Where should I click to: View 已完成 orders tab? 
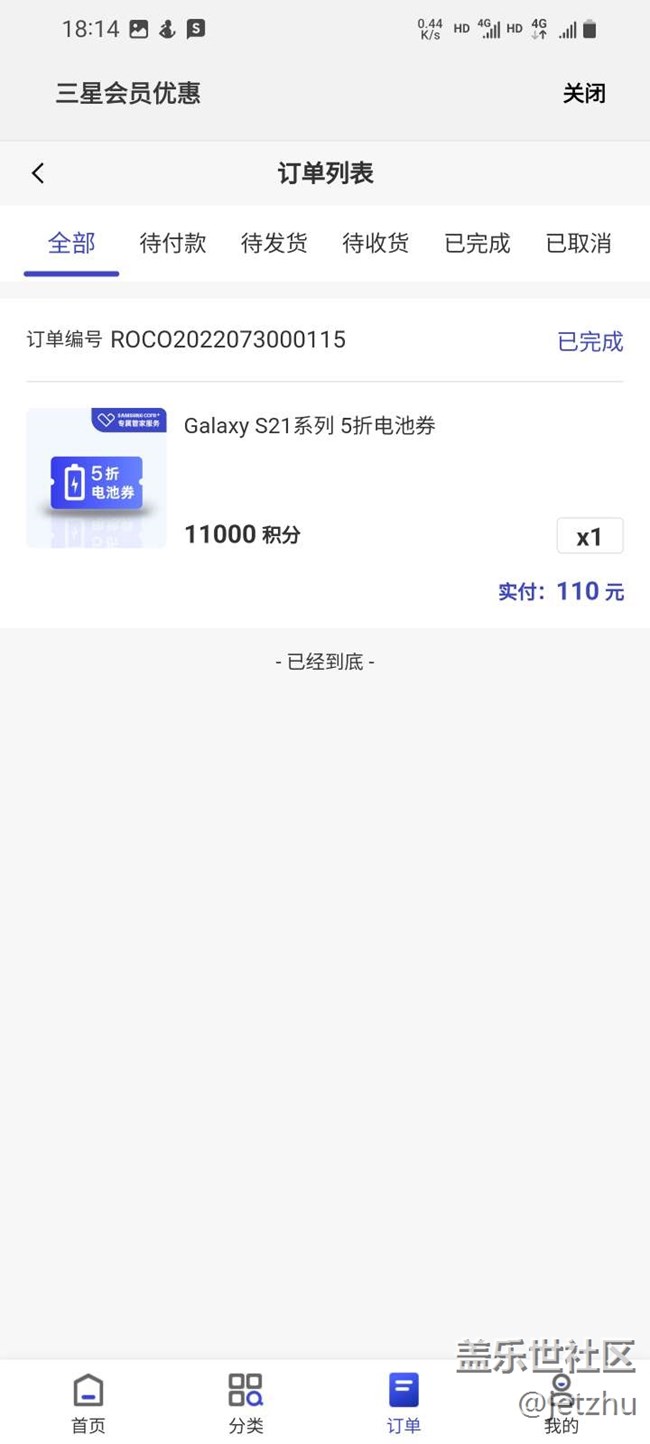pyautogui.click(x=477, y=243)
